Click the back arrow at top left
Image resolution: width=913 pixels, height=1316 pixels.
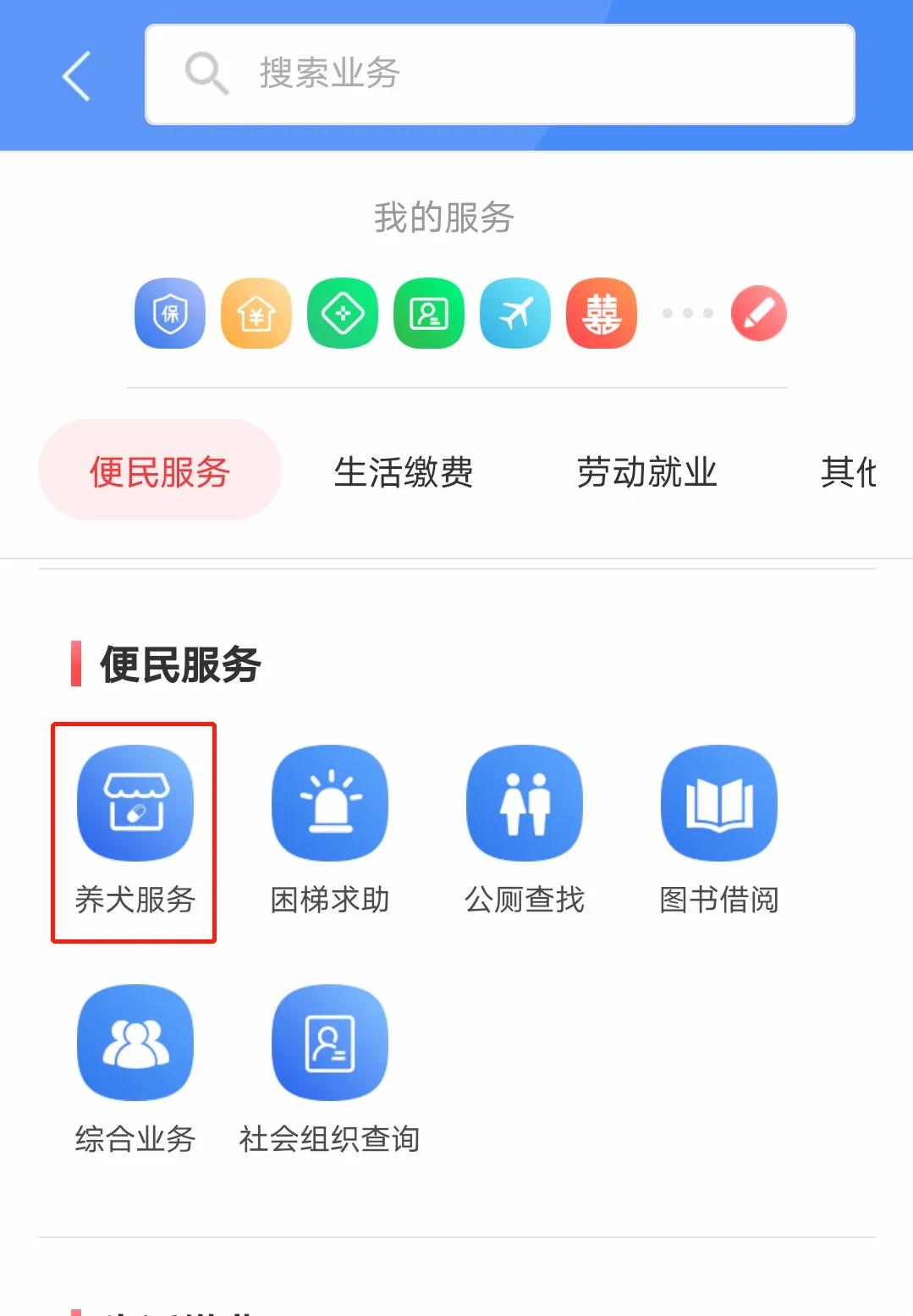76,74
